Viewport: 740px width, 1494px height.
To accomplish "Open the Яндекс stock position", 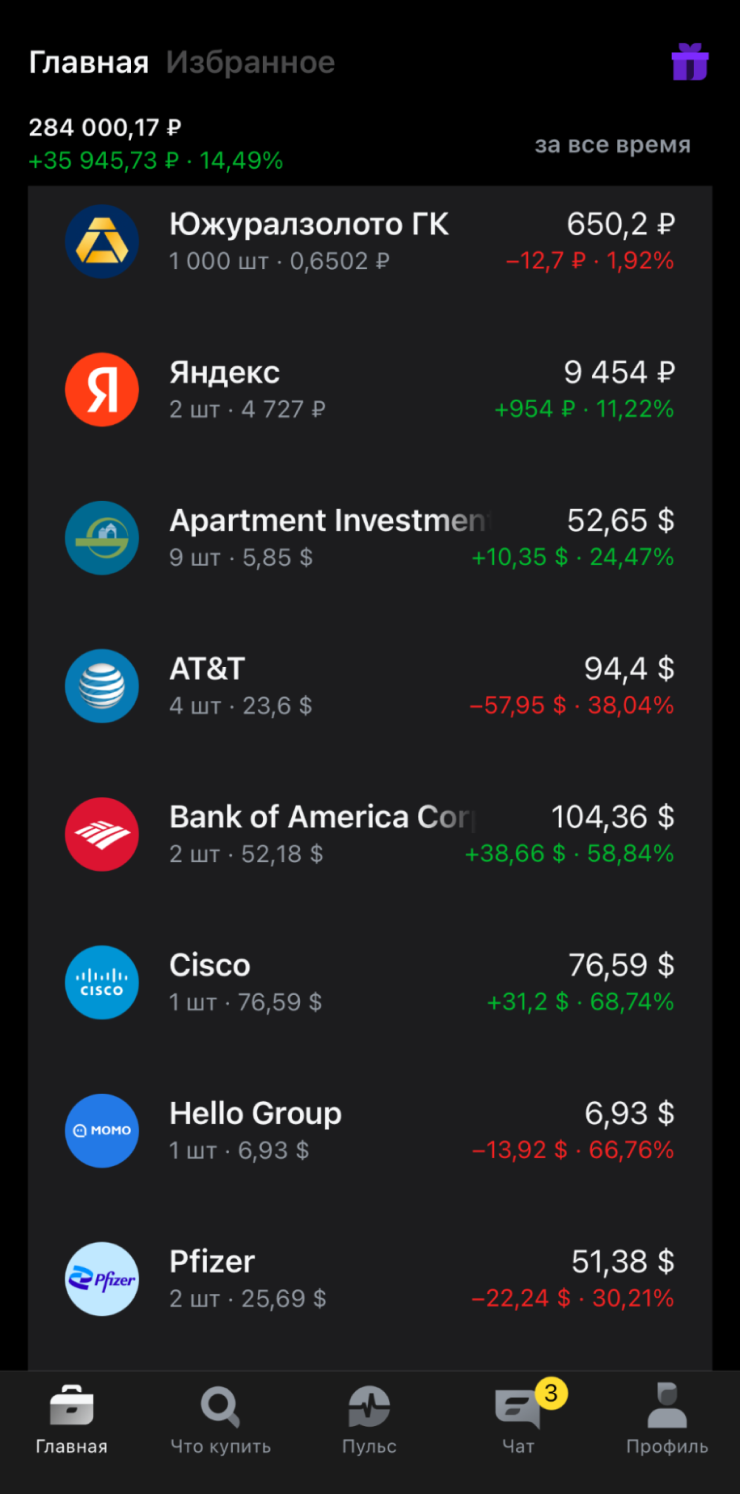I will coord(370,389).
